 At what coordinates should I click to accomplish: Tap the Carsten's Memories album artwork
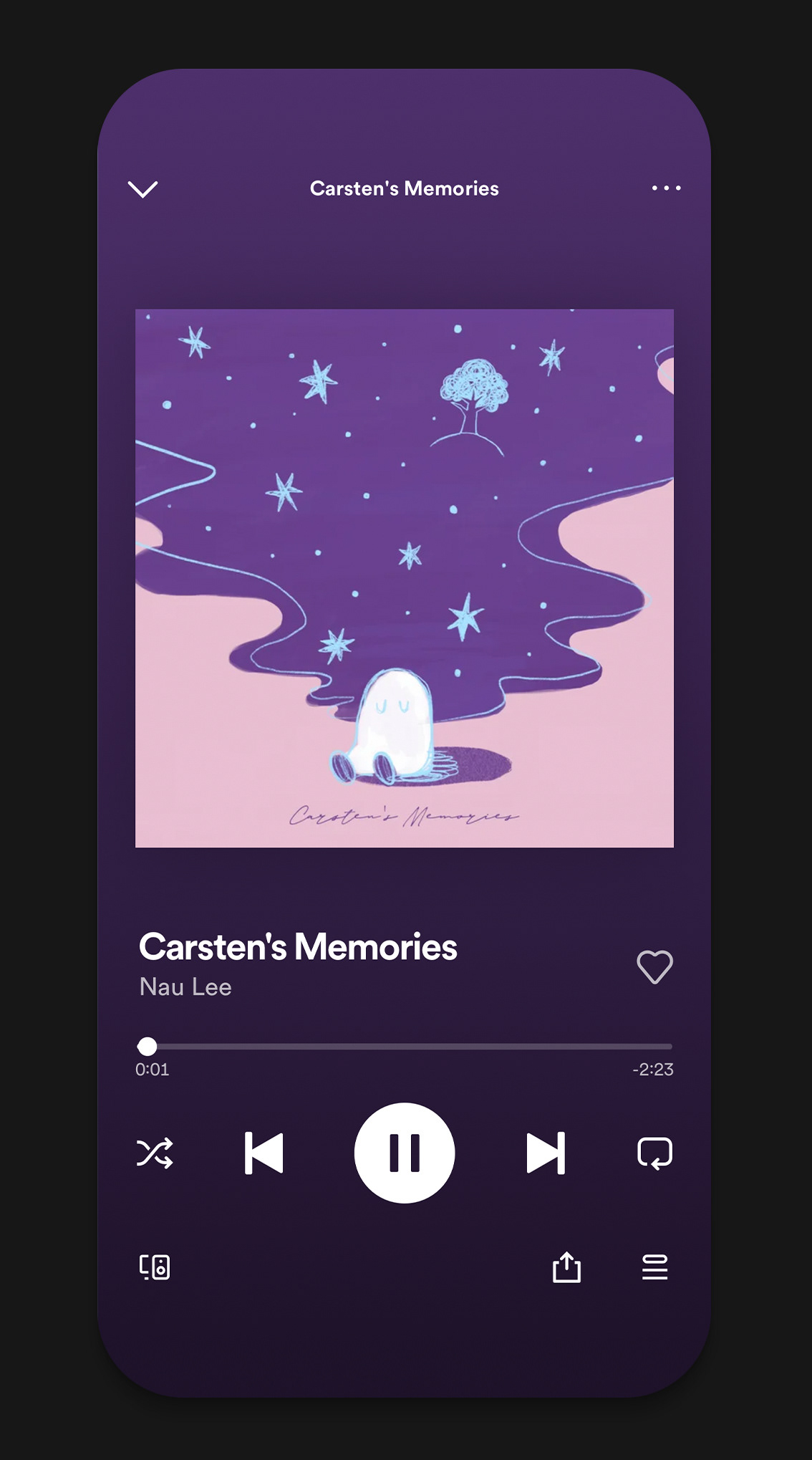point(405,578)
